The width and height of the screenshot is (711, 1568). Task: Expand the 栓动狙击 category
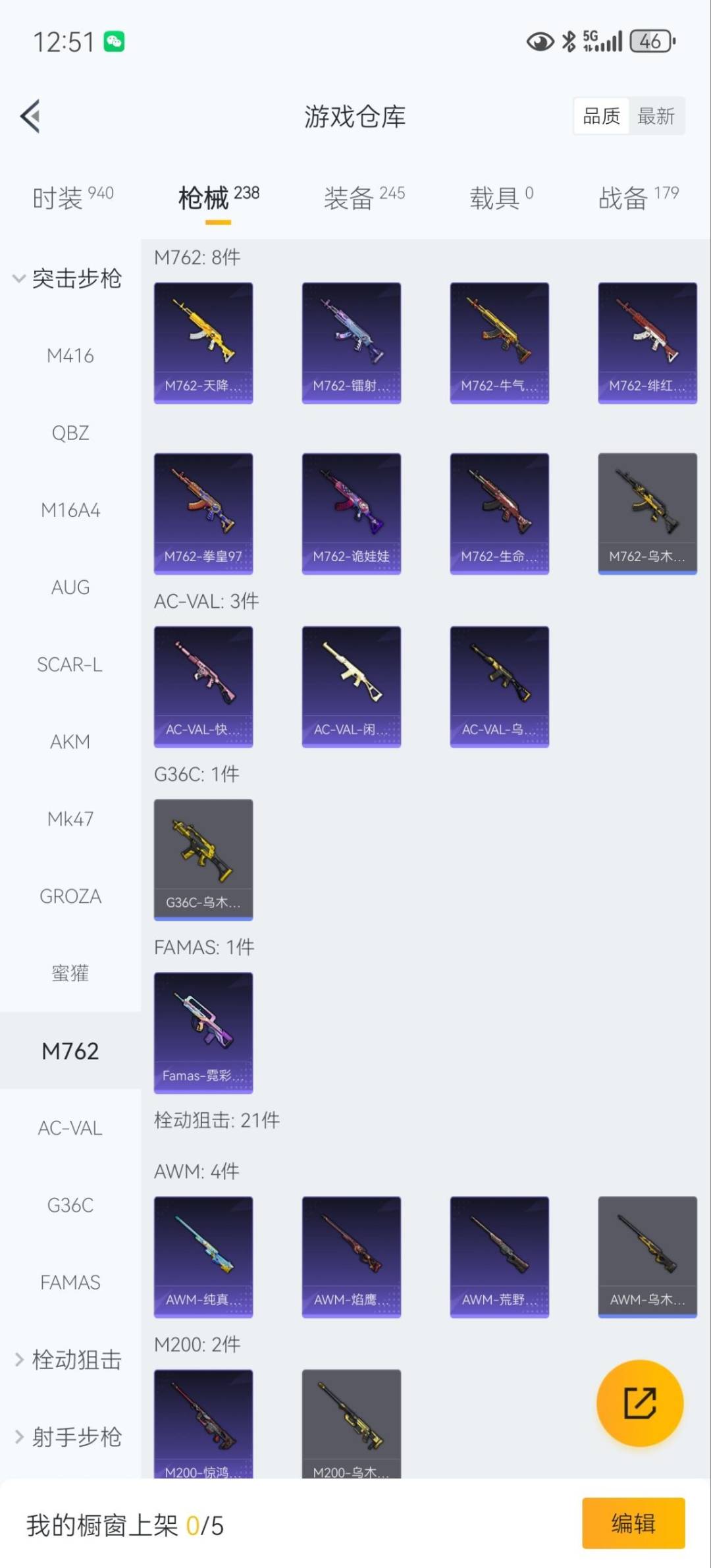69,1359
